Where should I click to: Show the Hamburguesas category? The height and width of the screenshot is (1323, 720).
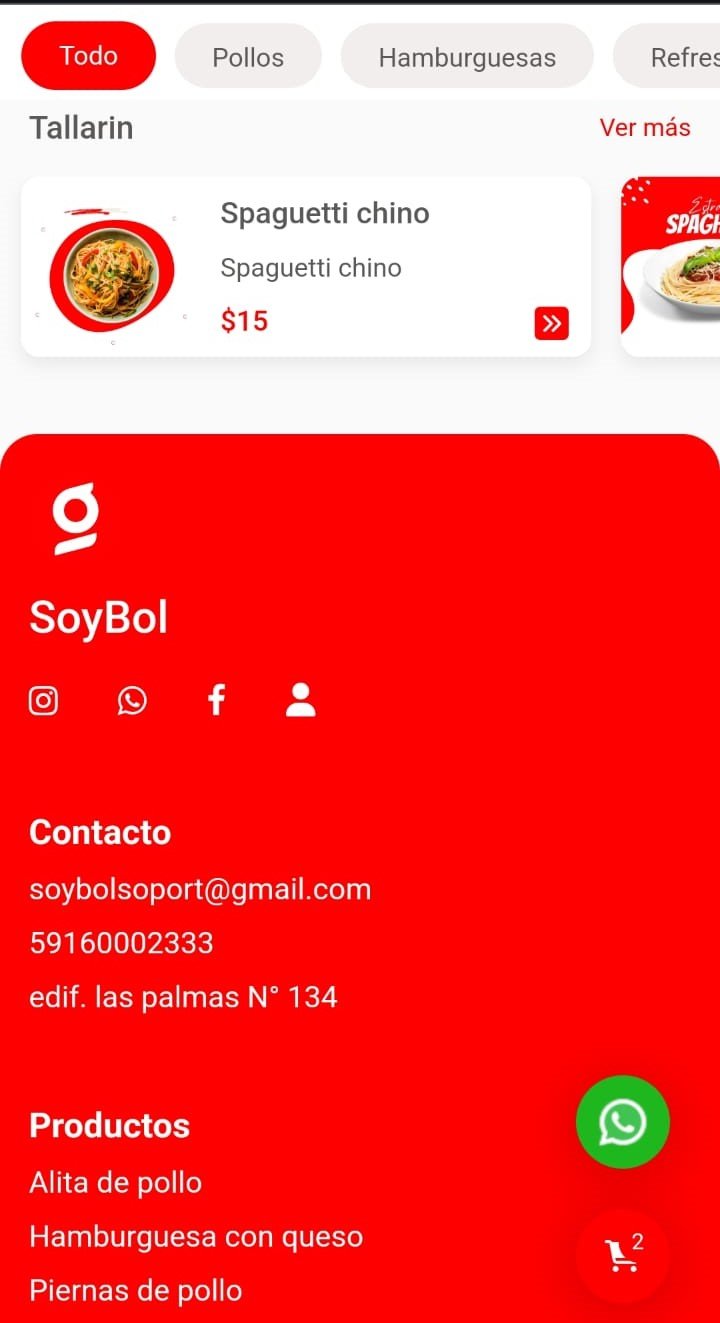(x=467, y=58)
